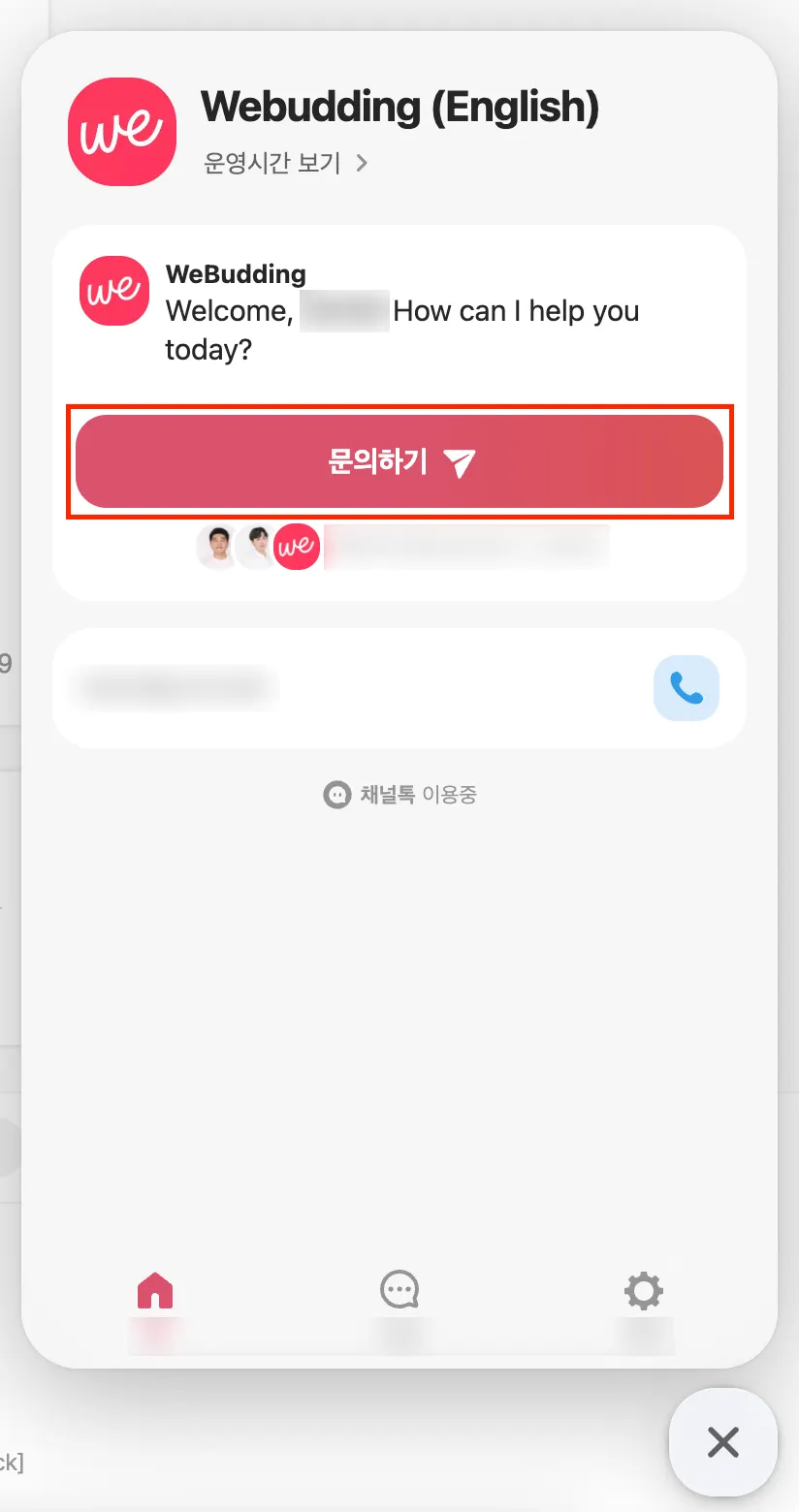Tap the 문의하기 inquiry button

click(x=399, y=462)
